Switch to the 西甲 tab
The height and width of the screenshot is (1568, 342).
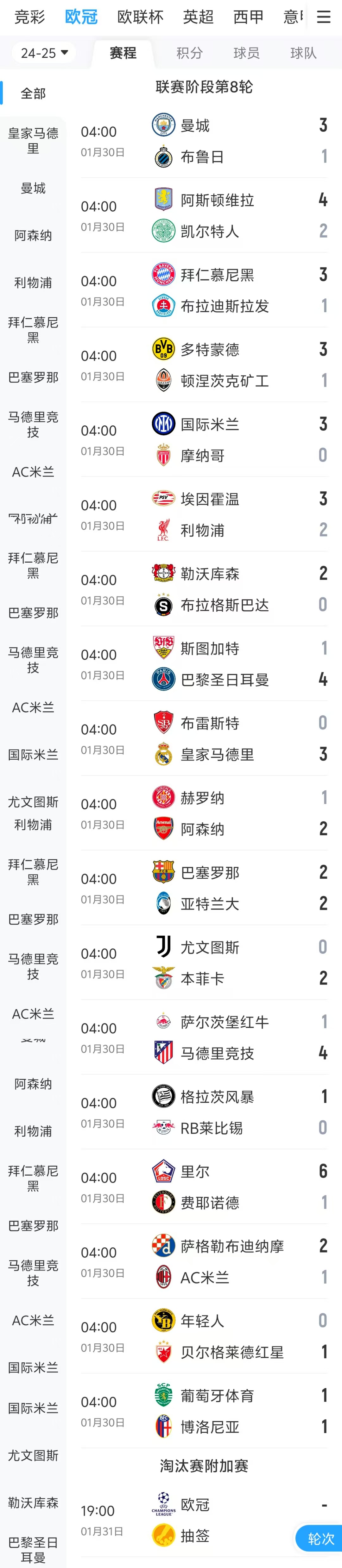click(248, 17)
